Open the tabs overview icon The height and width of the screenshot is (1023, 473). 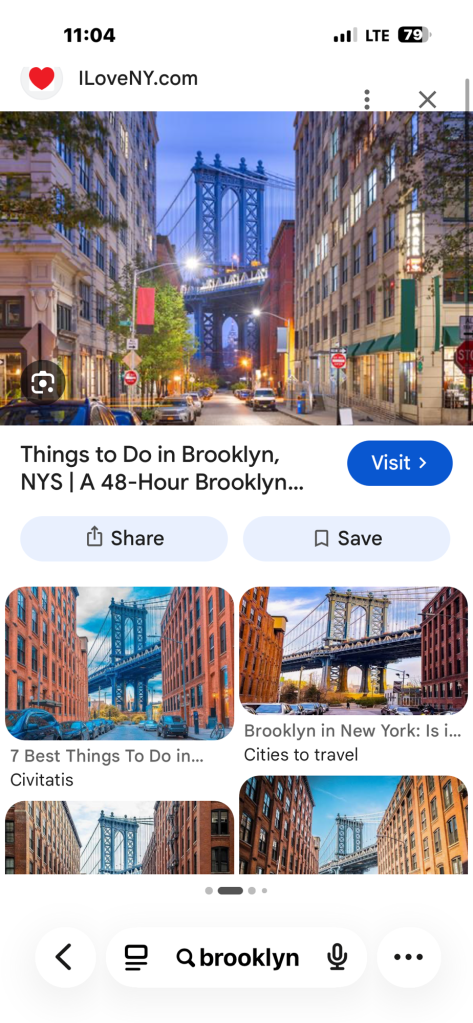pos(136,958)
